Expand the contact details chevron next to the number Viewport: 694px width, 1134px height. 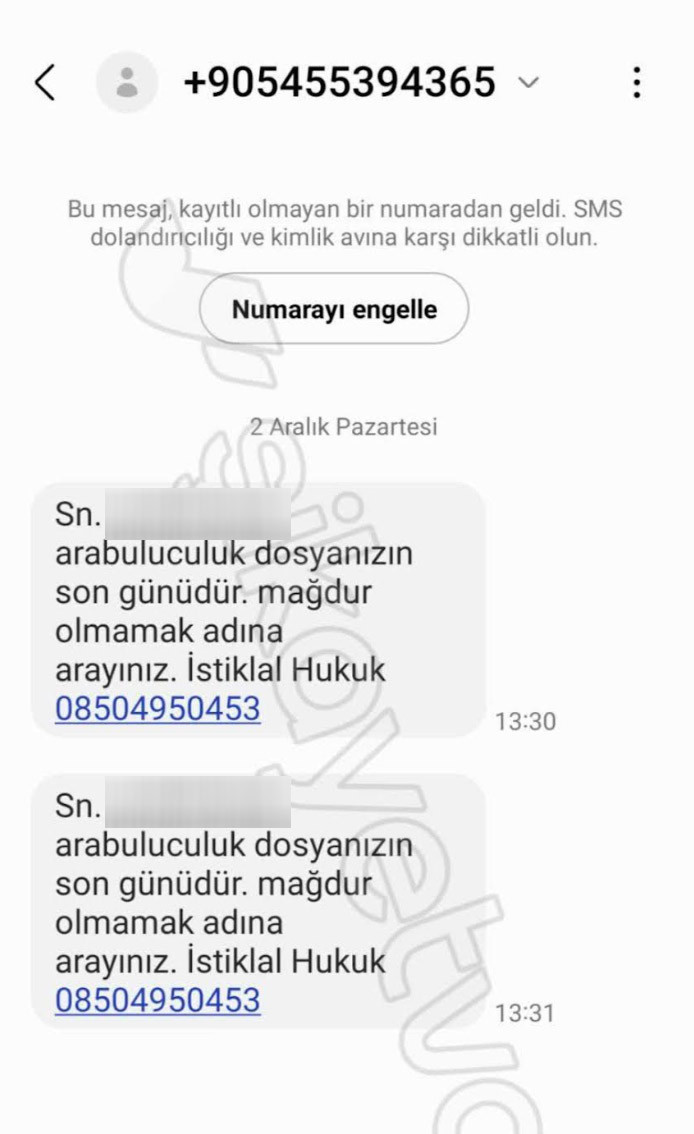click(528, 82)
